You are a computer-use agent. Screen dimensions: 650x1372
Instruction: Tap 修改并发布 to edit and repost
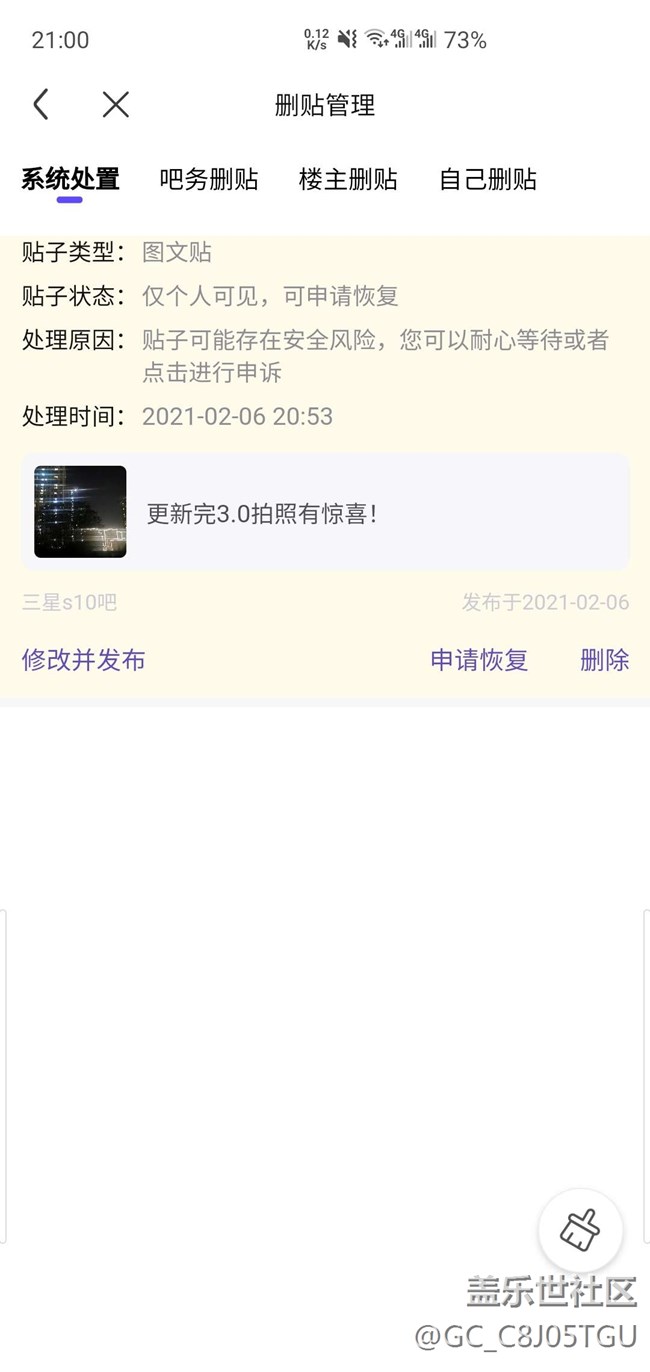(84, 660)
